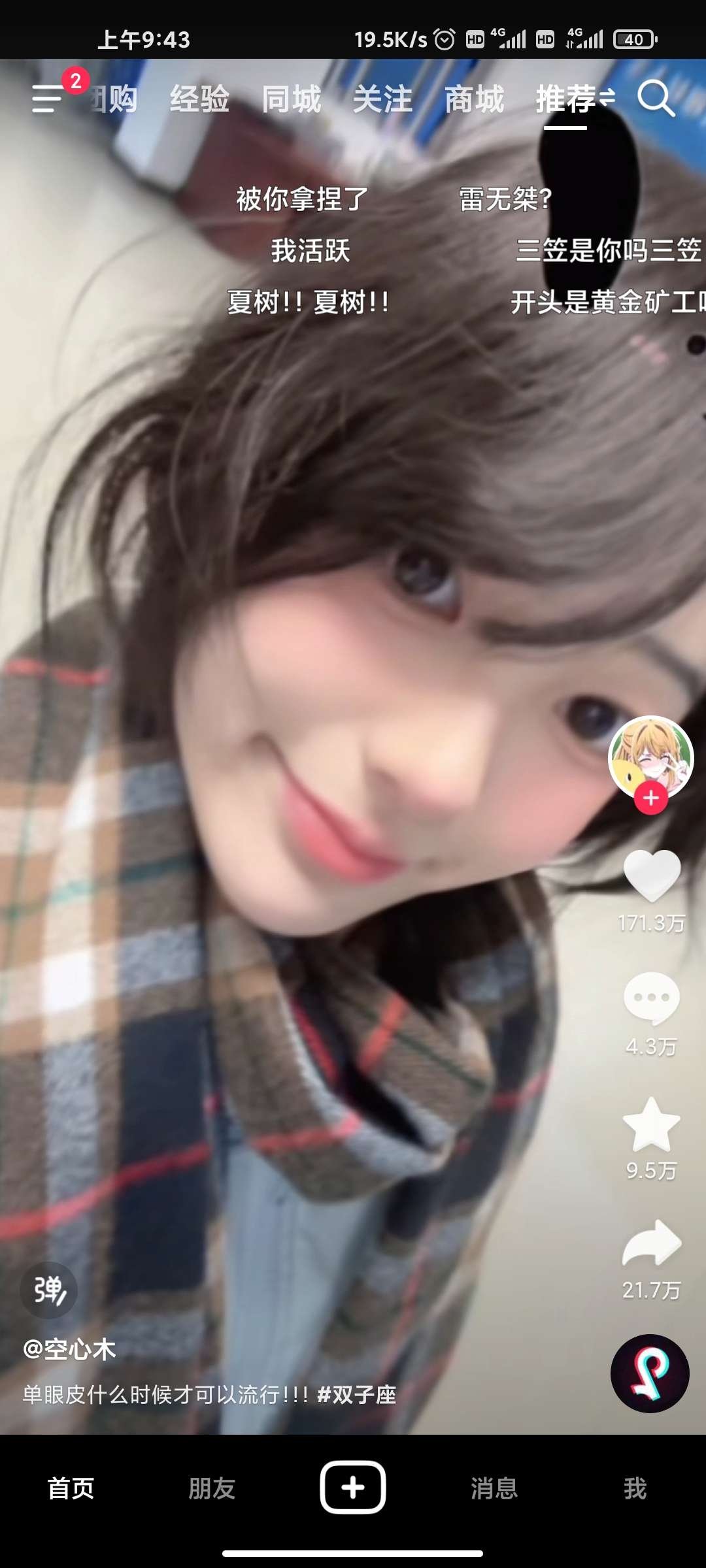
Task: Open the search magnifier
Action: [x=656, y=99]
